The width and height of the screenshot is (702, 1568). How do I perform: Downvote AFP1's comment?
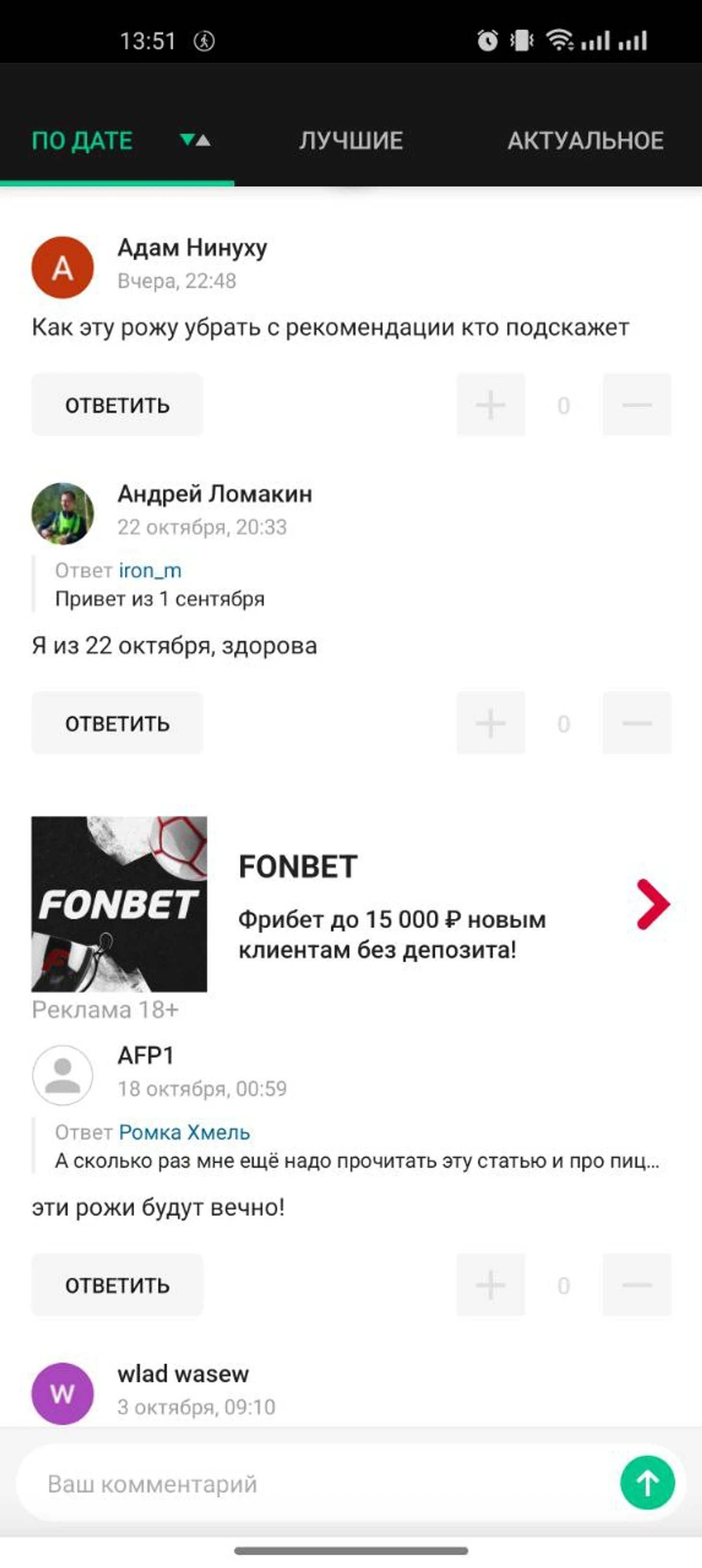pos(637,1285)
